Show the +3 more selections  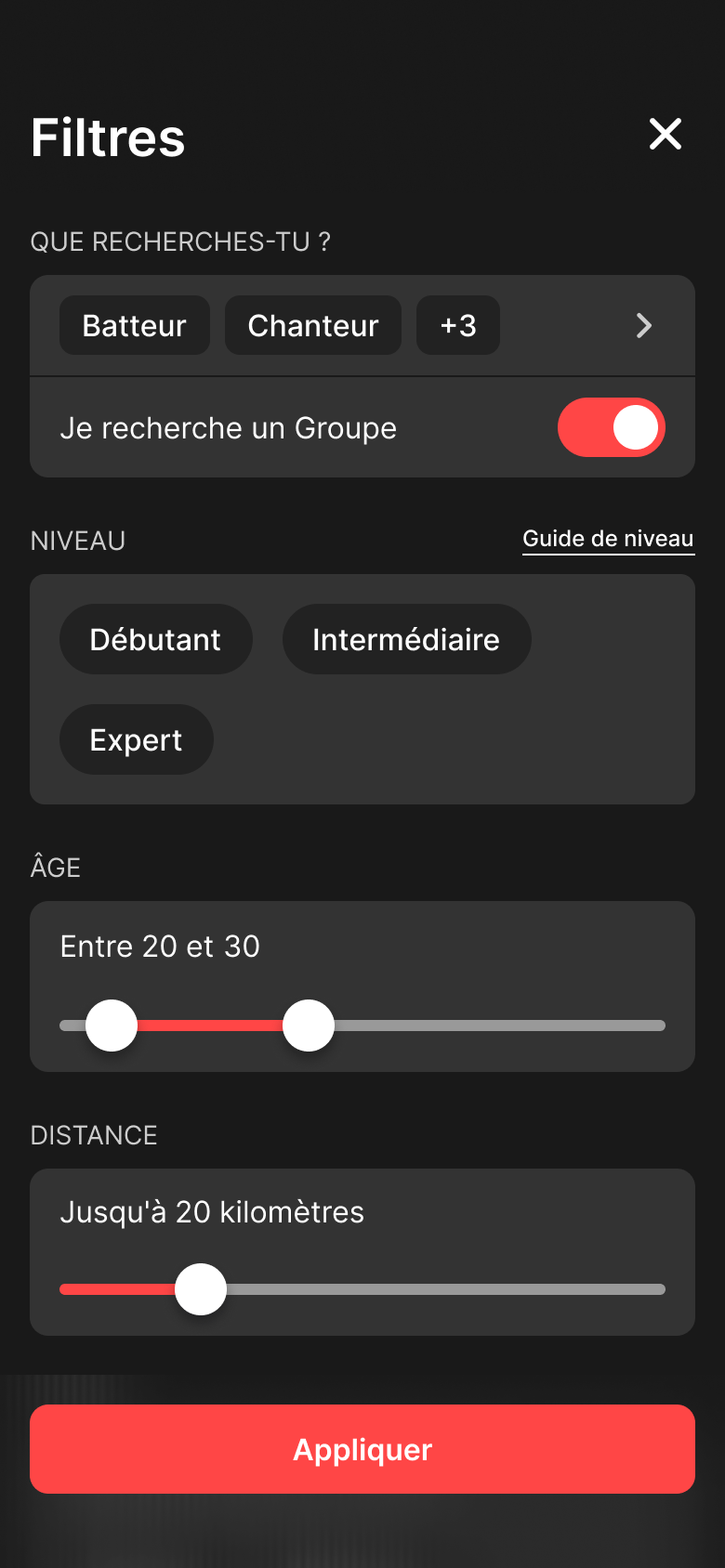point(458,326)
